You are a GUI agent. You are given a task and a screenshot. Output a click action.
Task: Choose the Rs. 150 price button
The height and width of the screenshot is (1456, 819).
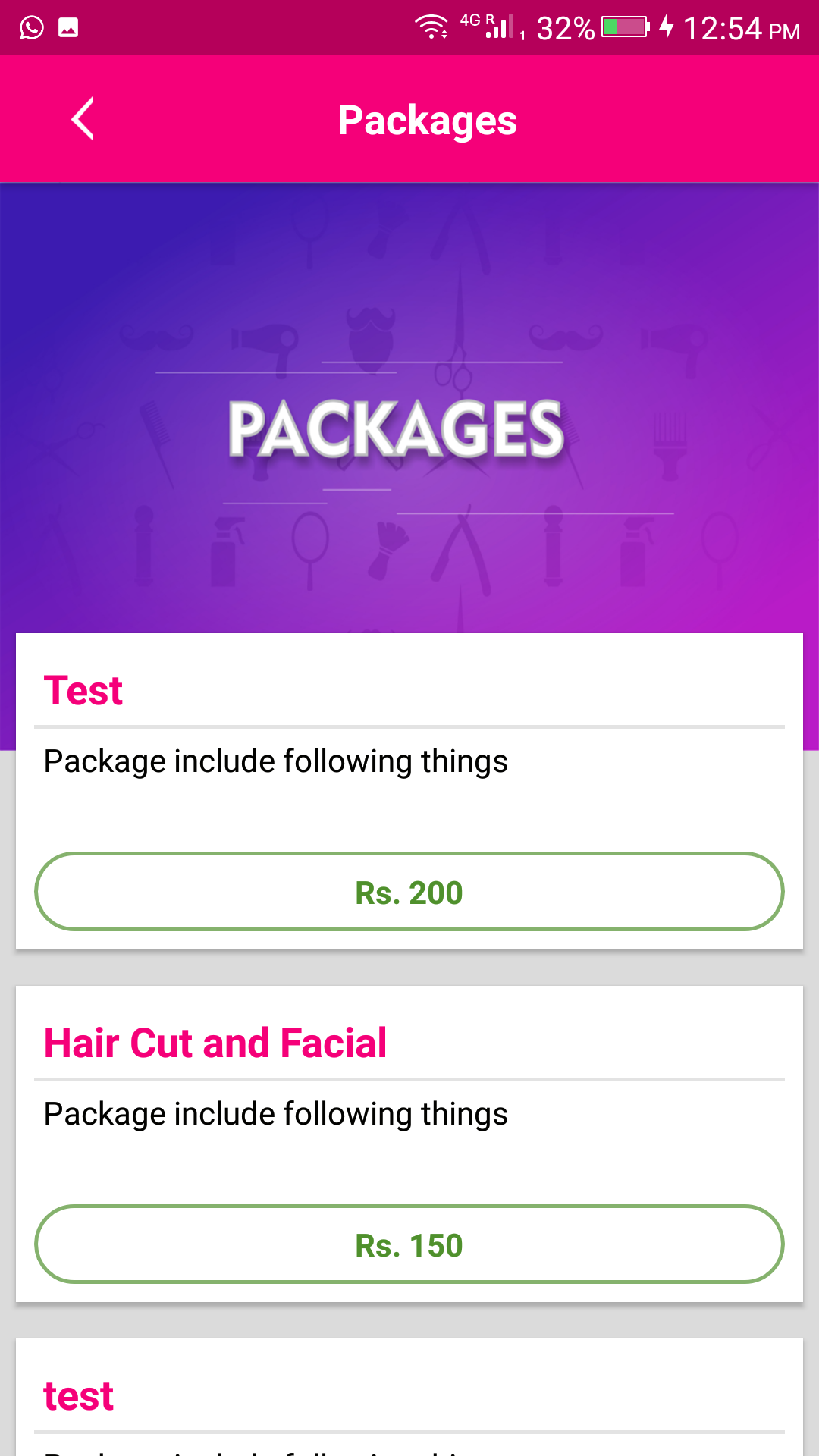(x=409, y=1244)
